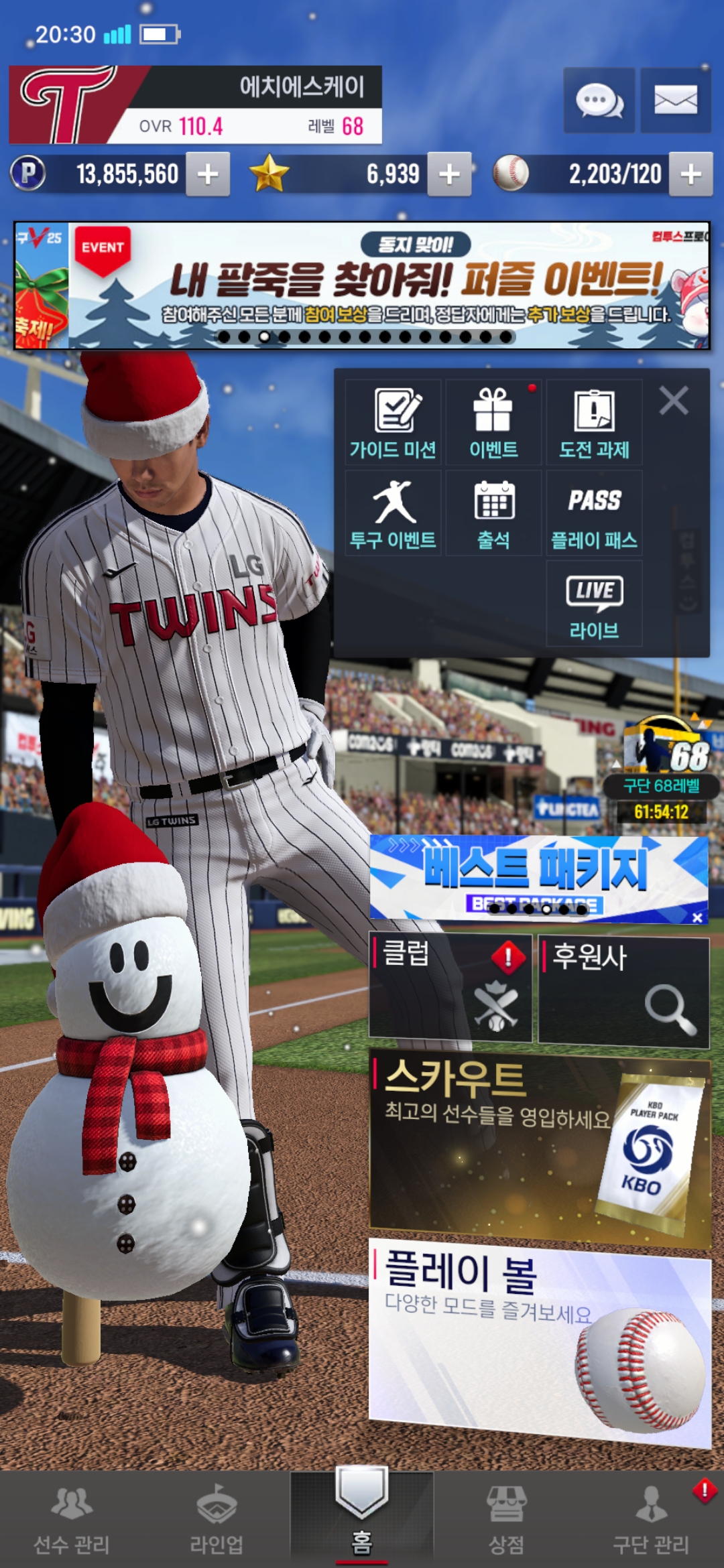
Task: Open 플레이 패스
Action: tap(594, 513)
